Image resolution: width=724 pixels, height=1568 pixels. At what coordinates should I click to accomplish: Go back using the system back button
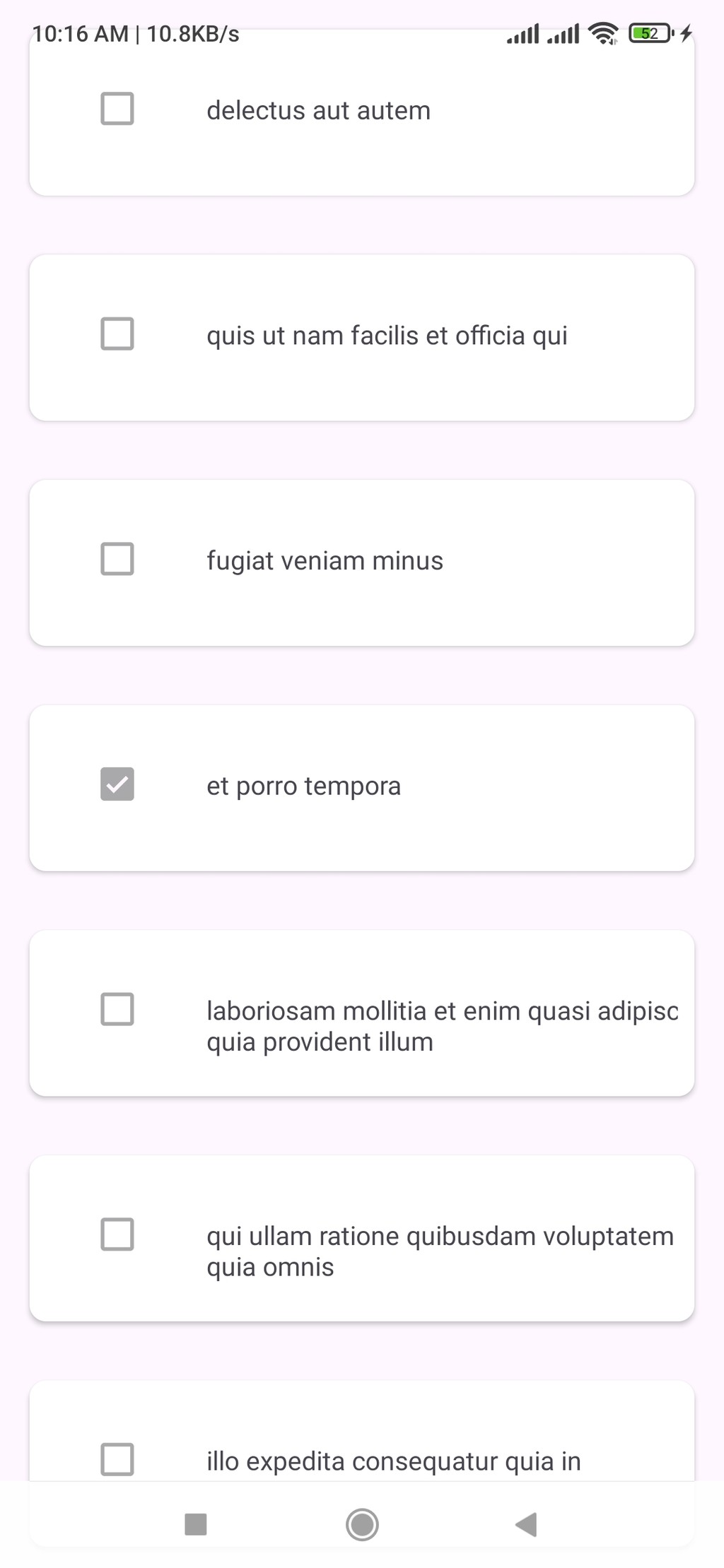526,1524
